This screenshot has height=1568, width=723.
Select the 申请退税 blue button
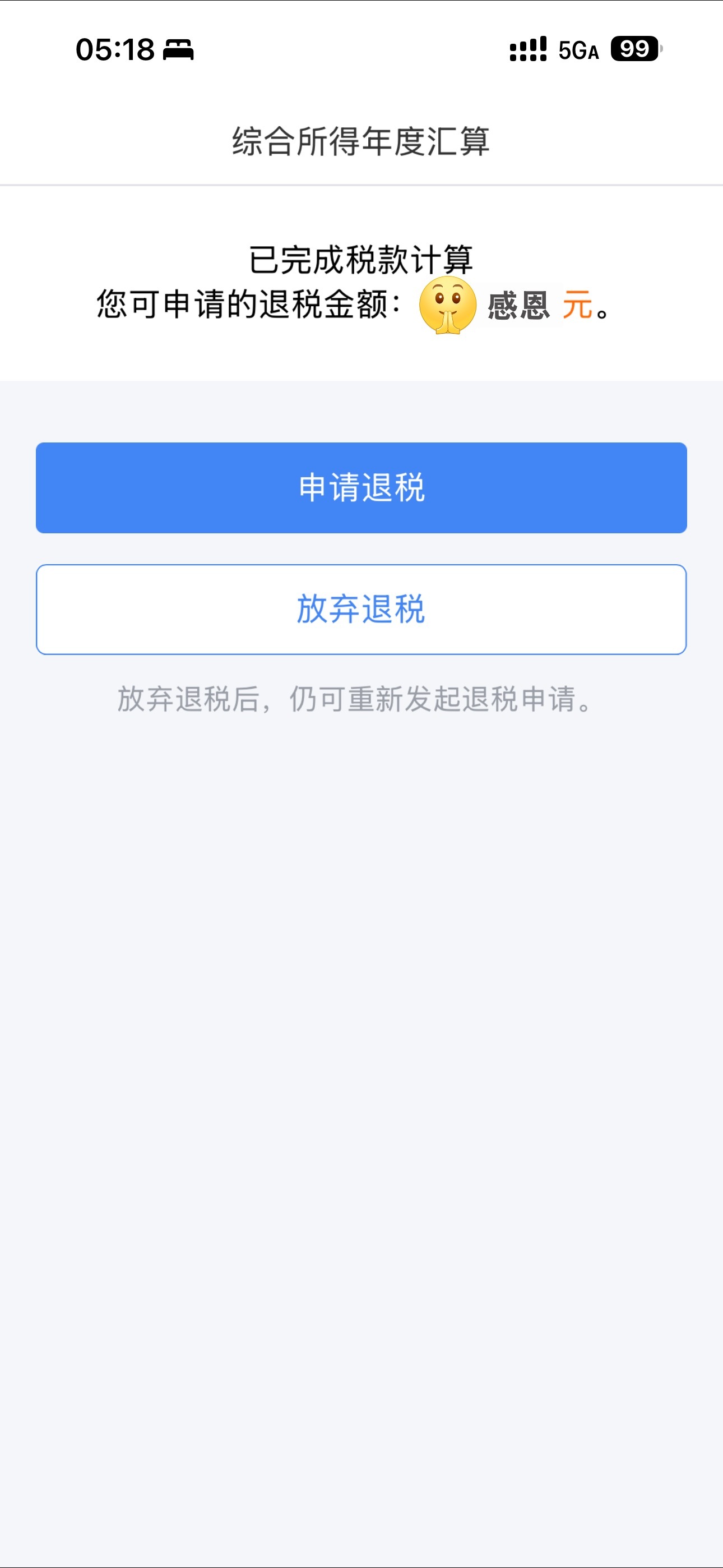click(x=361, y=487)
